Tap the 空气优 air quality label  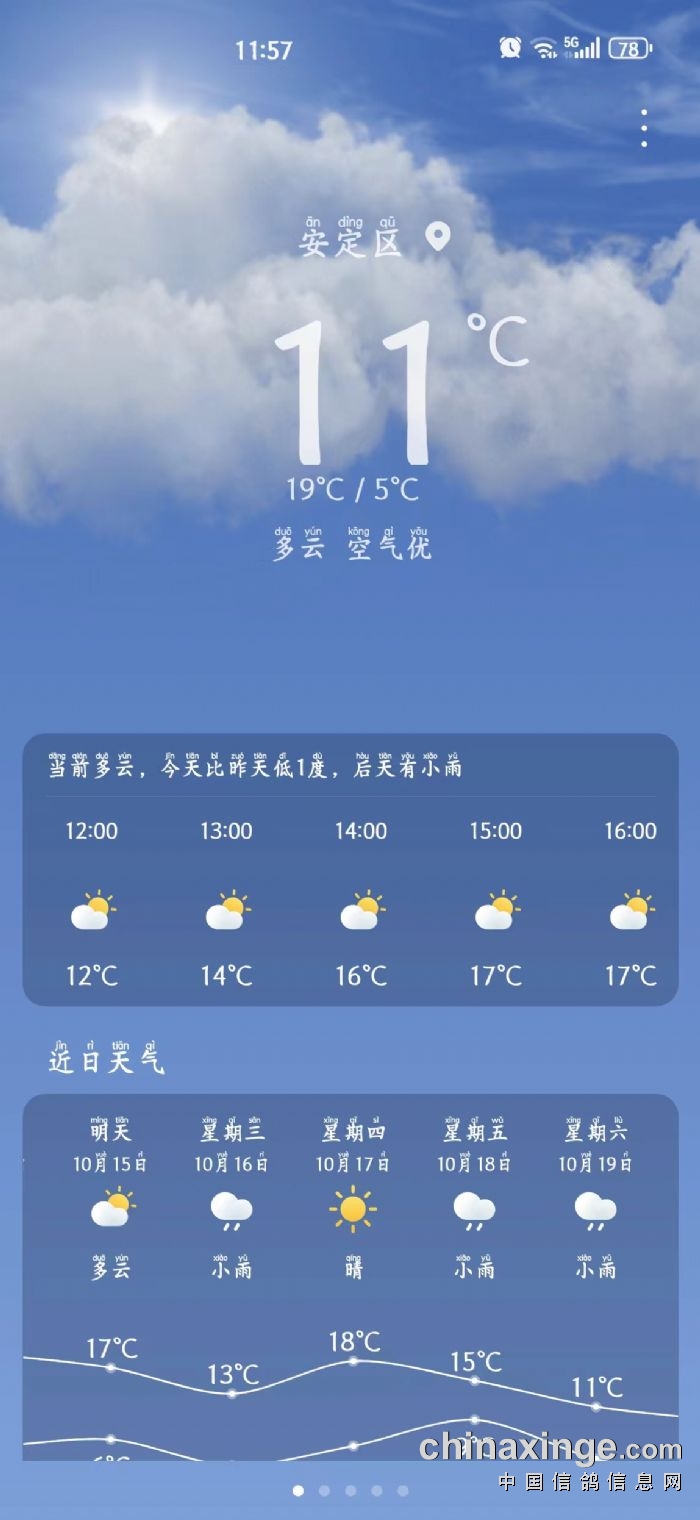[x=389, y=546]
